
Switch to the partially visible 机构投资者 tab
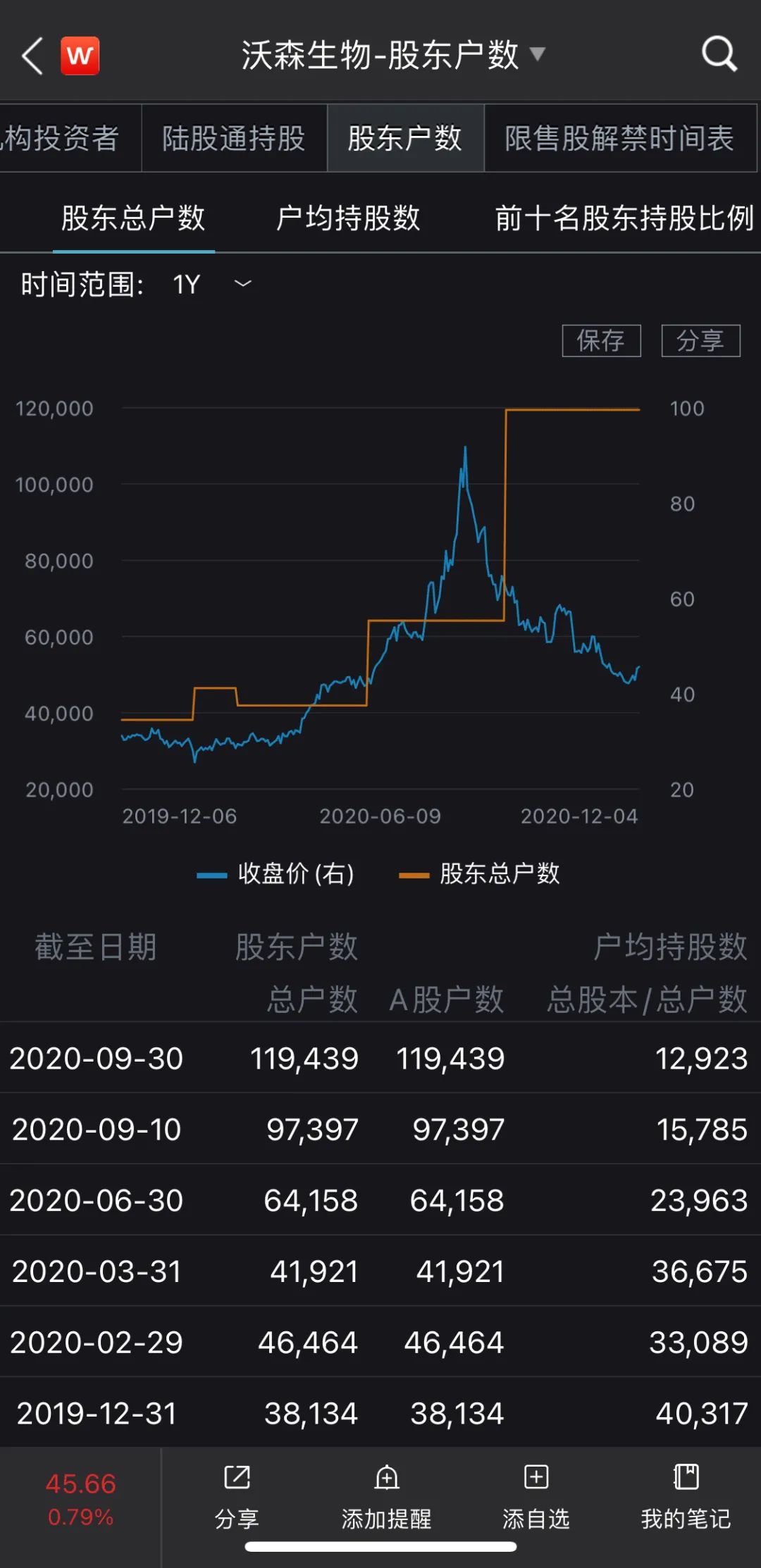[x=63, y=138]
